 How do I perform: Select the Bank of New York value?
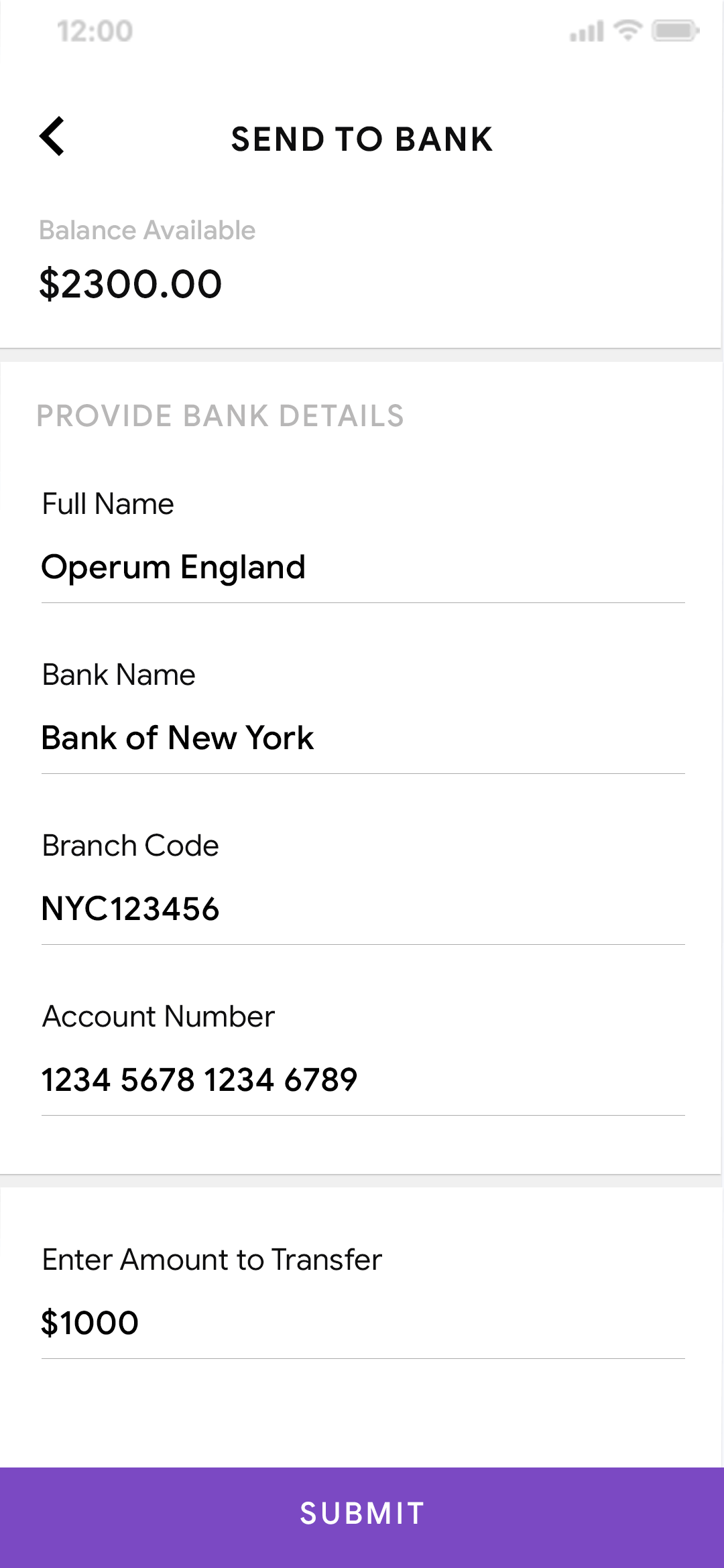(x=178, y=738)
